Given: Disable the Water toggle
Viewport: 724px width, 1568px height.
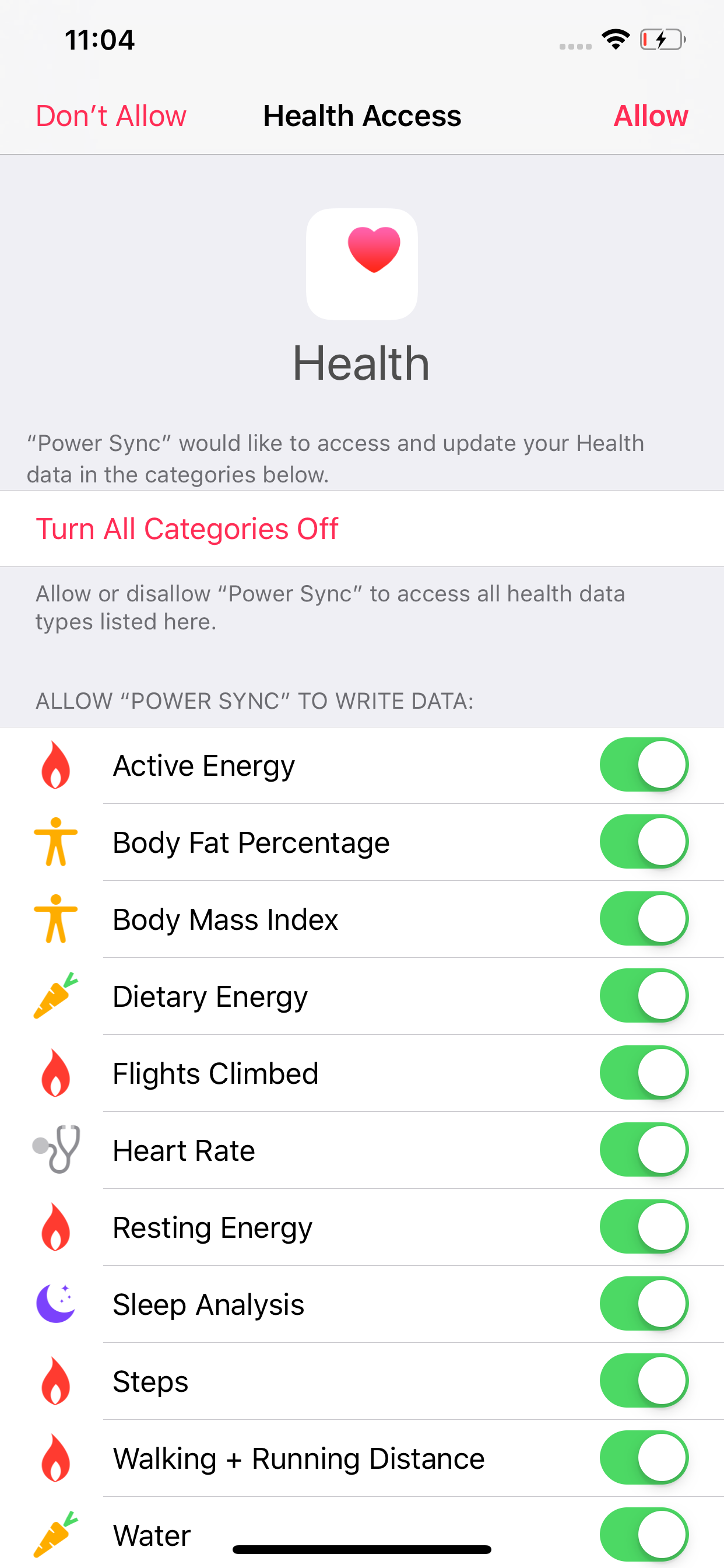Looking at the screenshot, I should (x=644, y=1534).
